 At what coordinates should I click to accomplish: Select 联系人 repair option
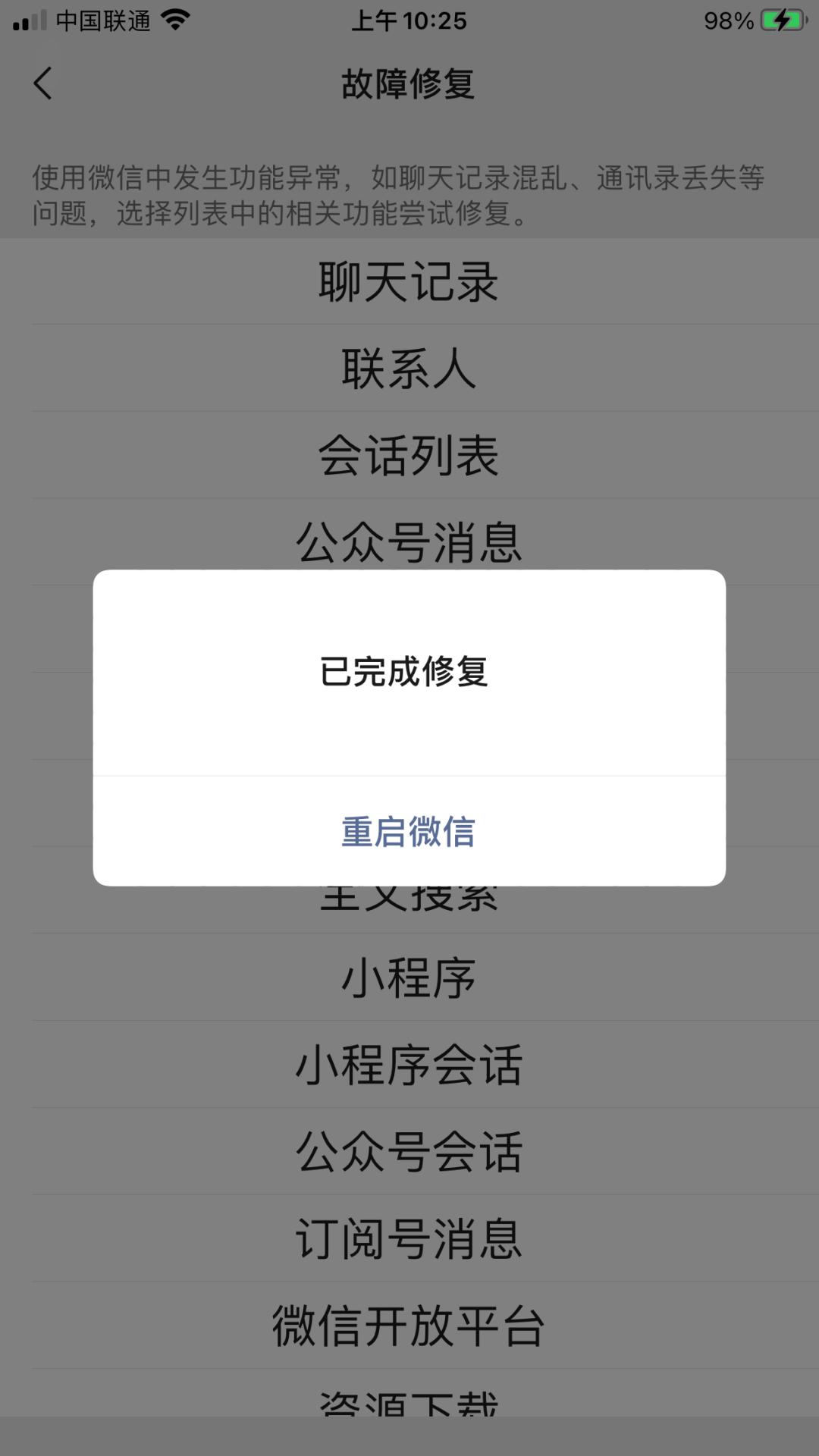point(409,369)
